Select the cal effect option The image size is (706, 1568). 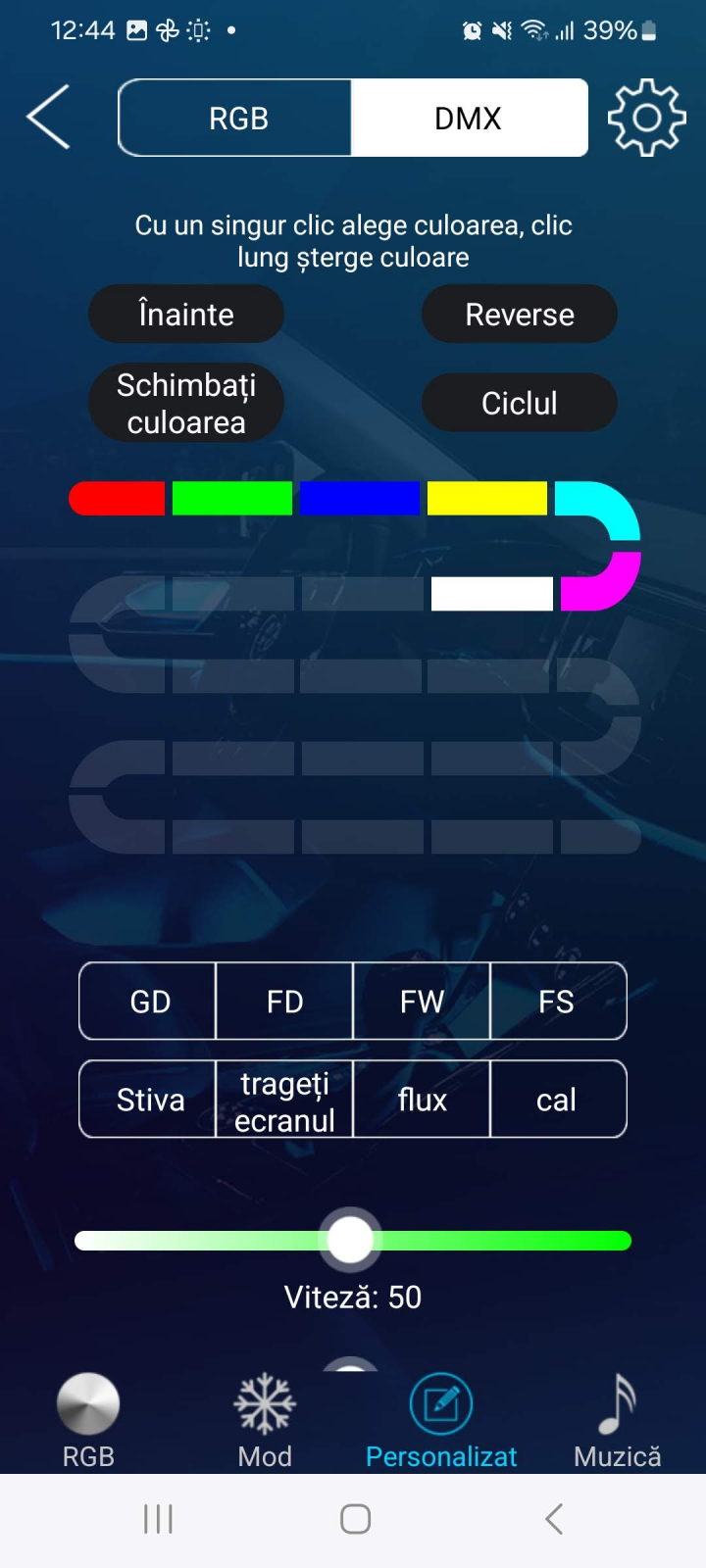[558, 1099]
